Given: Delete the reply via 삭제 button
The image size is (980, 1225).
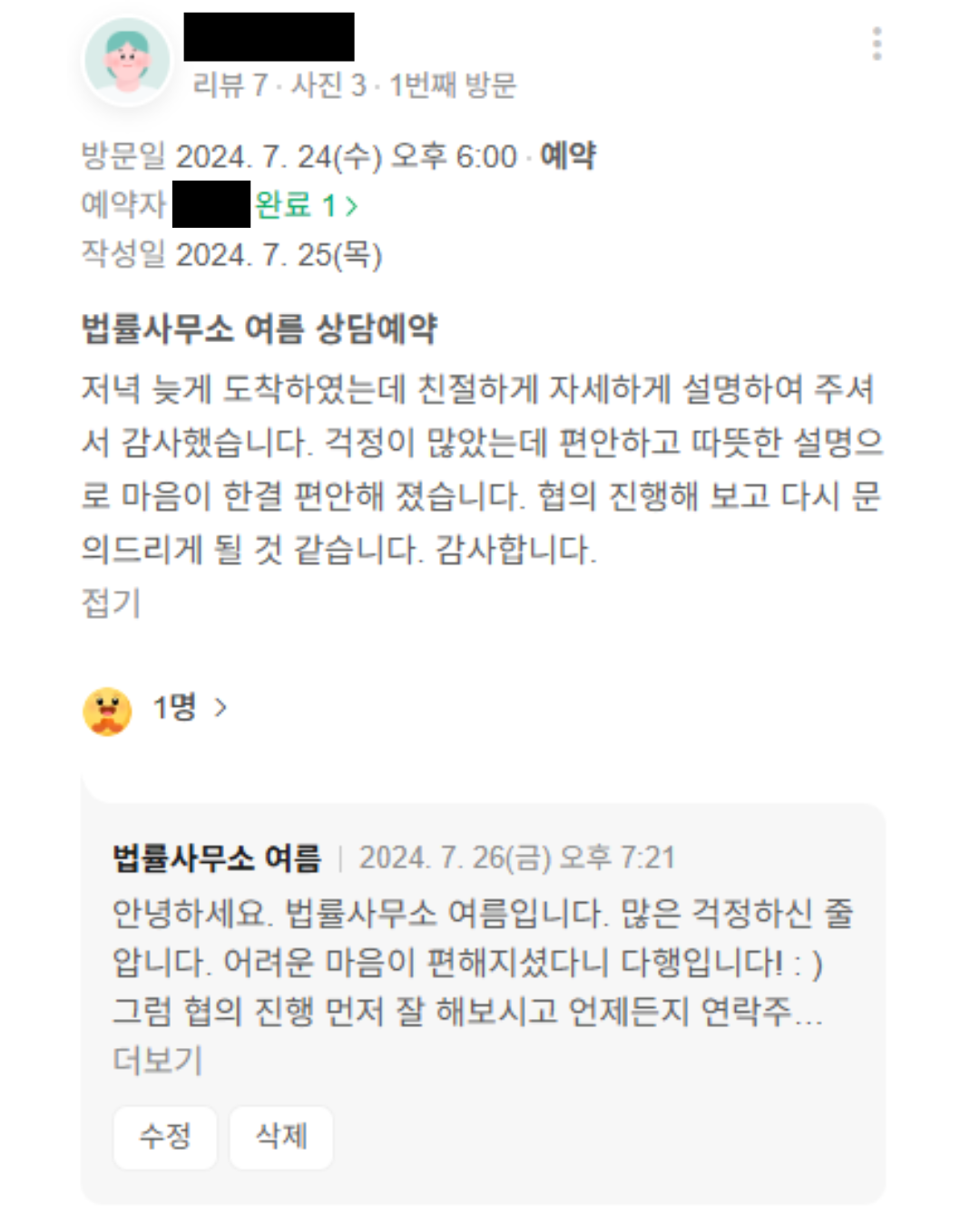Looking at the screenshot, I should (x=281, y=1136).
